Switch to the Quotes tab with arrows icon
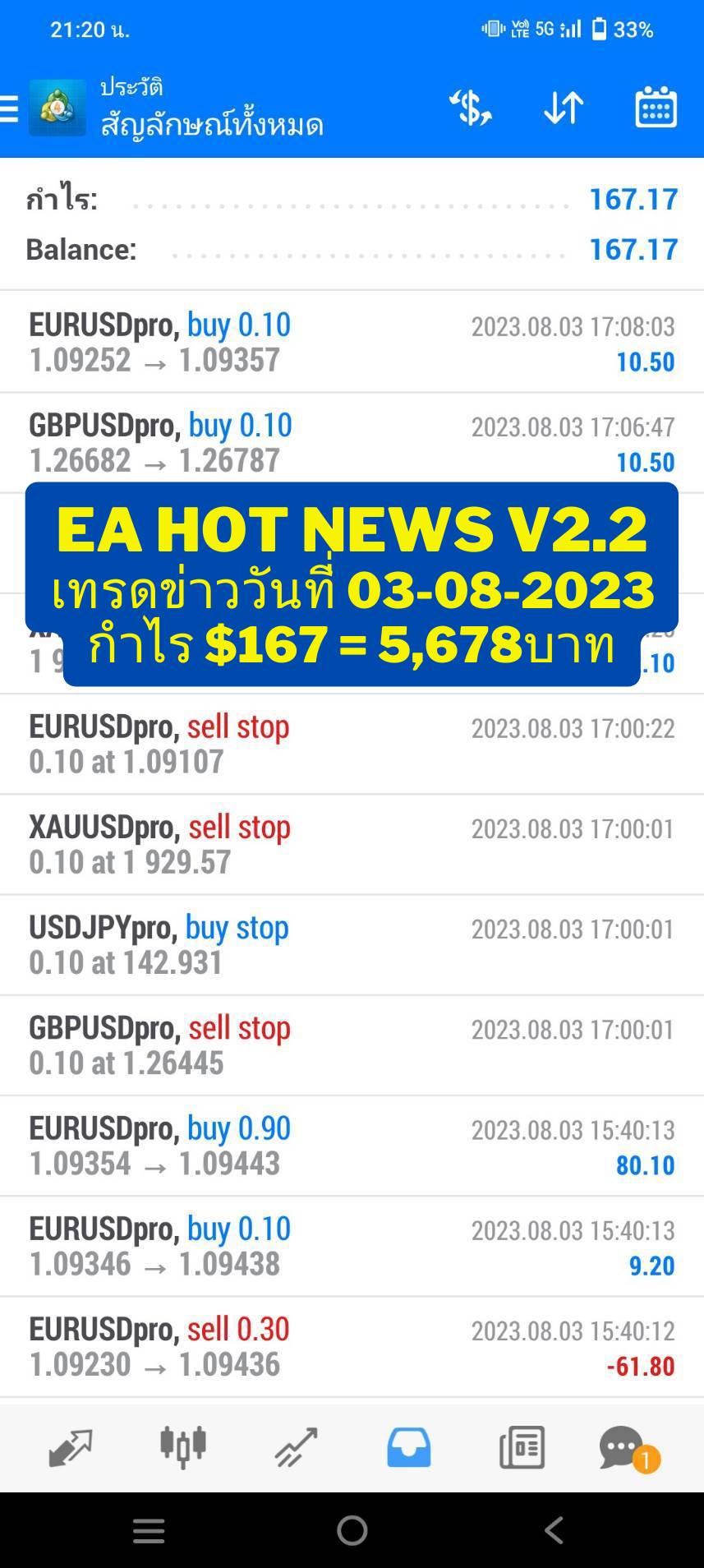 [x=70, y=1447]
